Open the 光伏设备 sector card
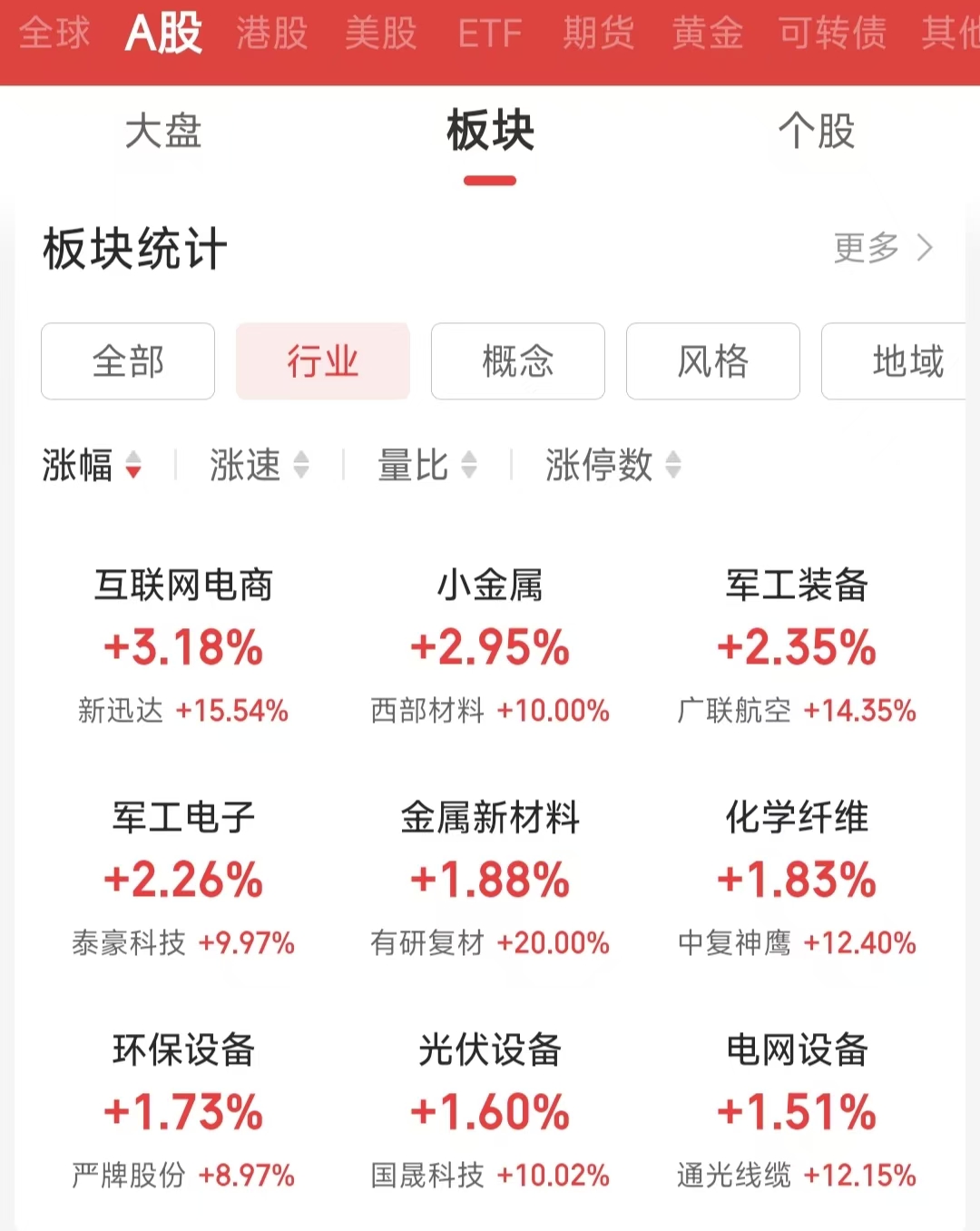 490,1109
